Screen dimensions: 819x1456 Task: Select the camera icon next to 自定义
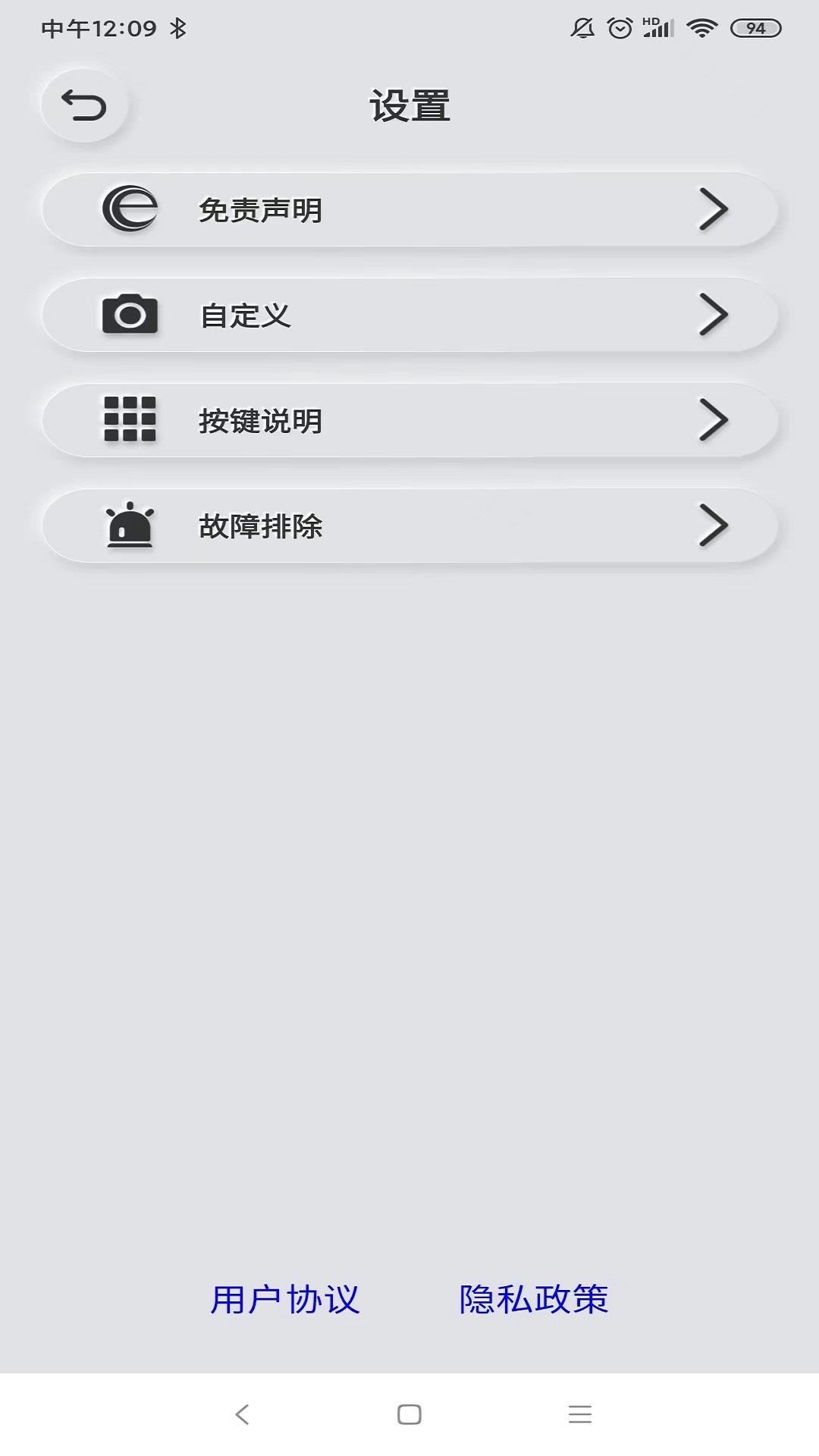[x=127, y=314]
